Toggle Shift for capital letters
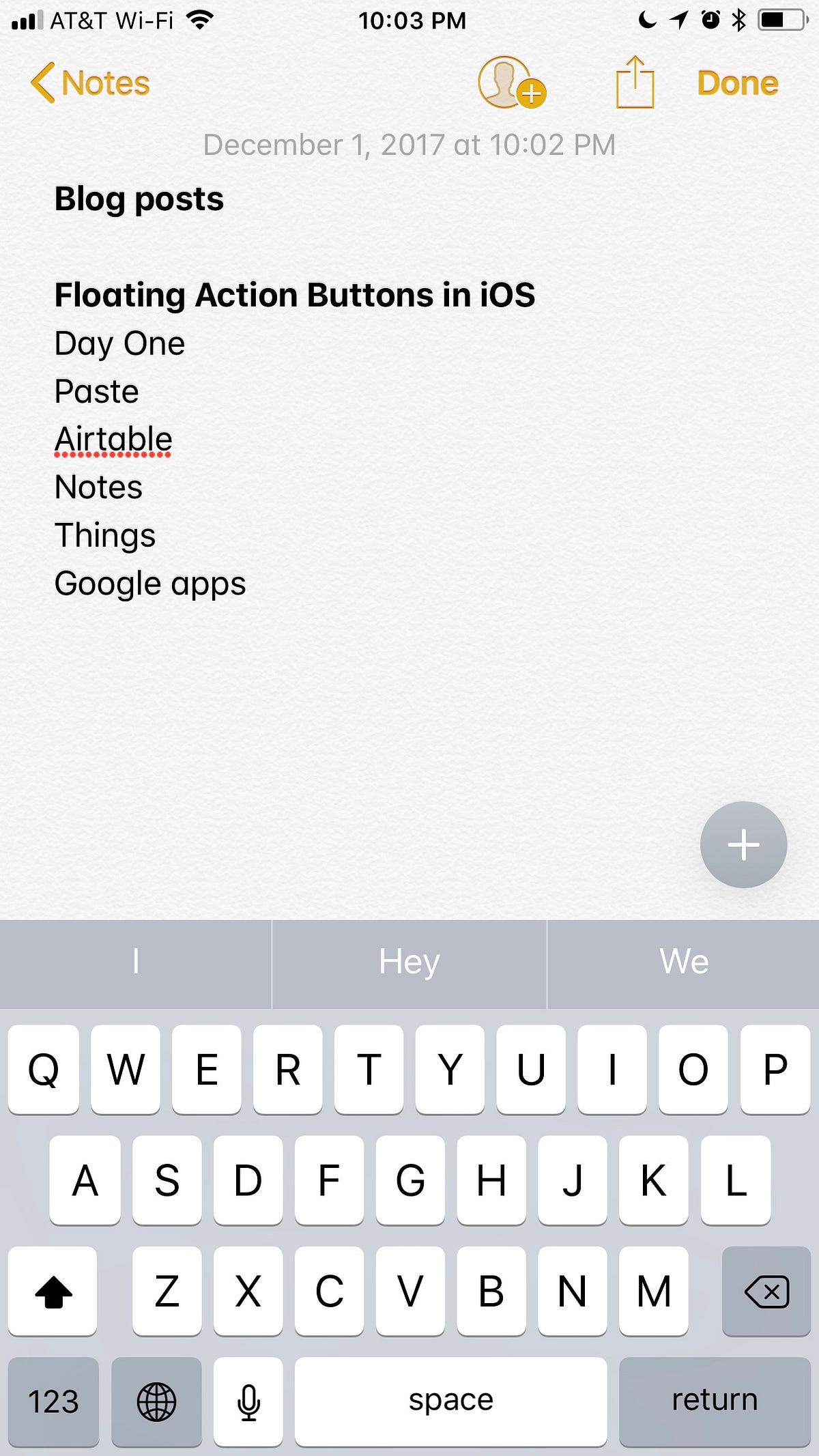 pyautogui.click(x=53, y=1291)
